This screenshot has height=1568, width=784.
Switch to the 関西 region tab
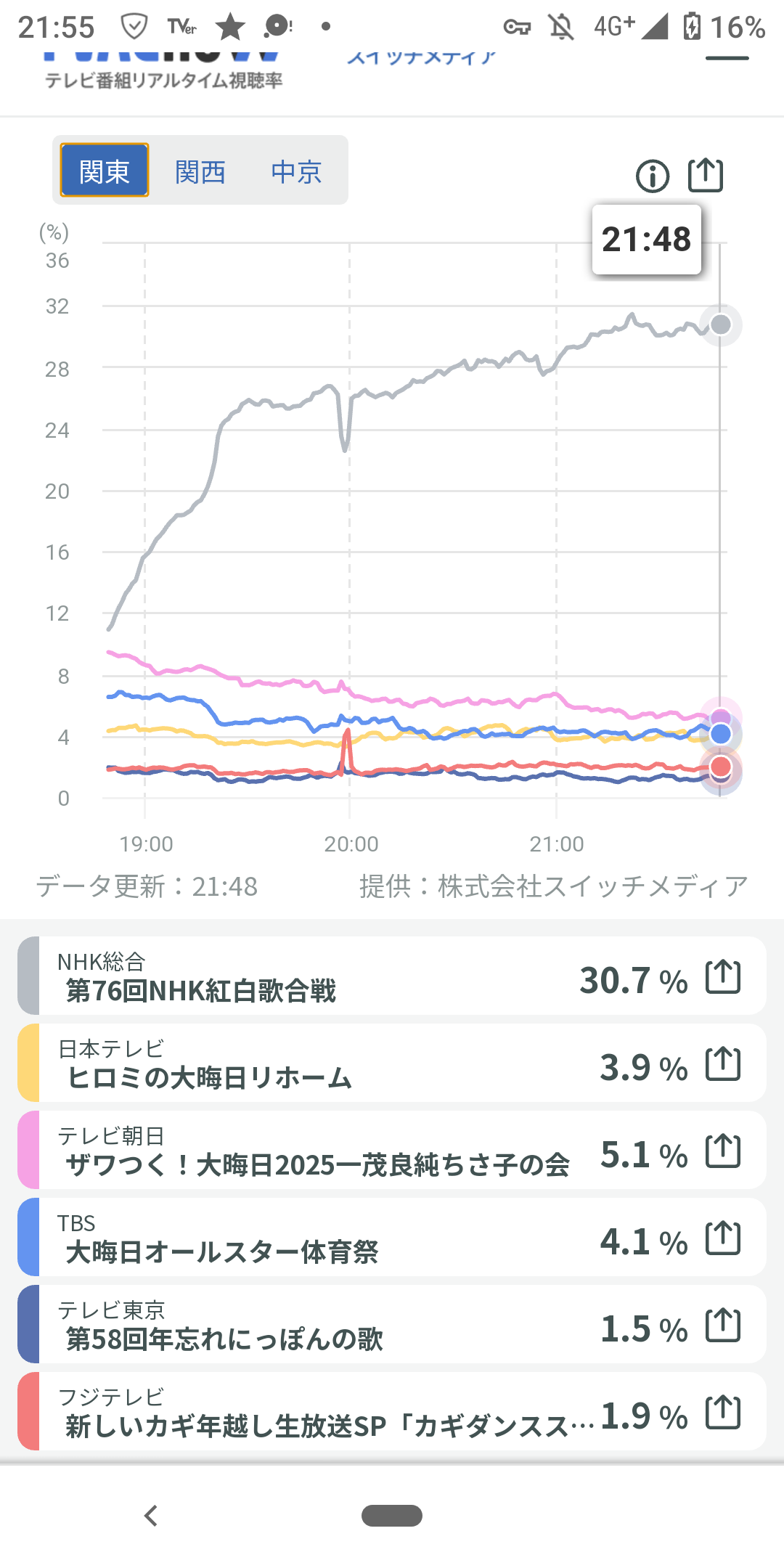(x=200, y=171)
